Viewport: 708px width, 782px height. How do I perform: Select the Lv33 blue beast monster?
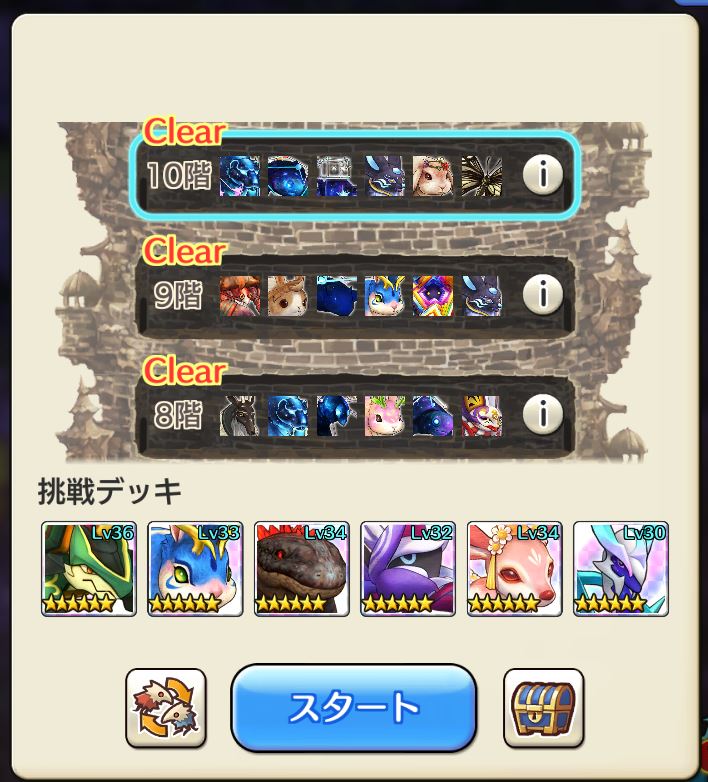click(195, 568)
